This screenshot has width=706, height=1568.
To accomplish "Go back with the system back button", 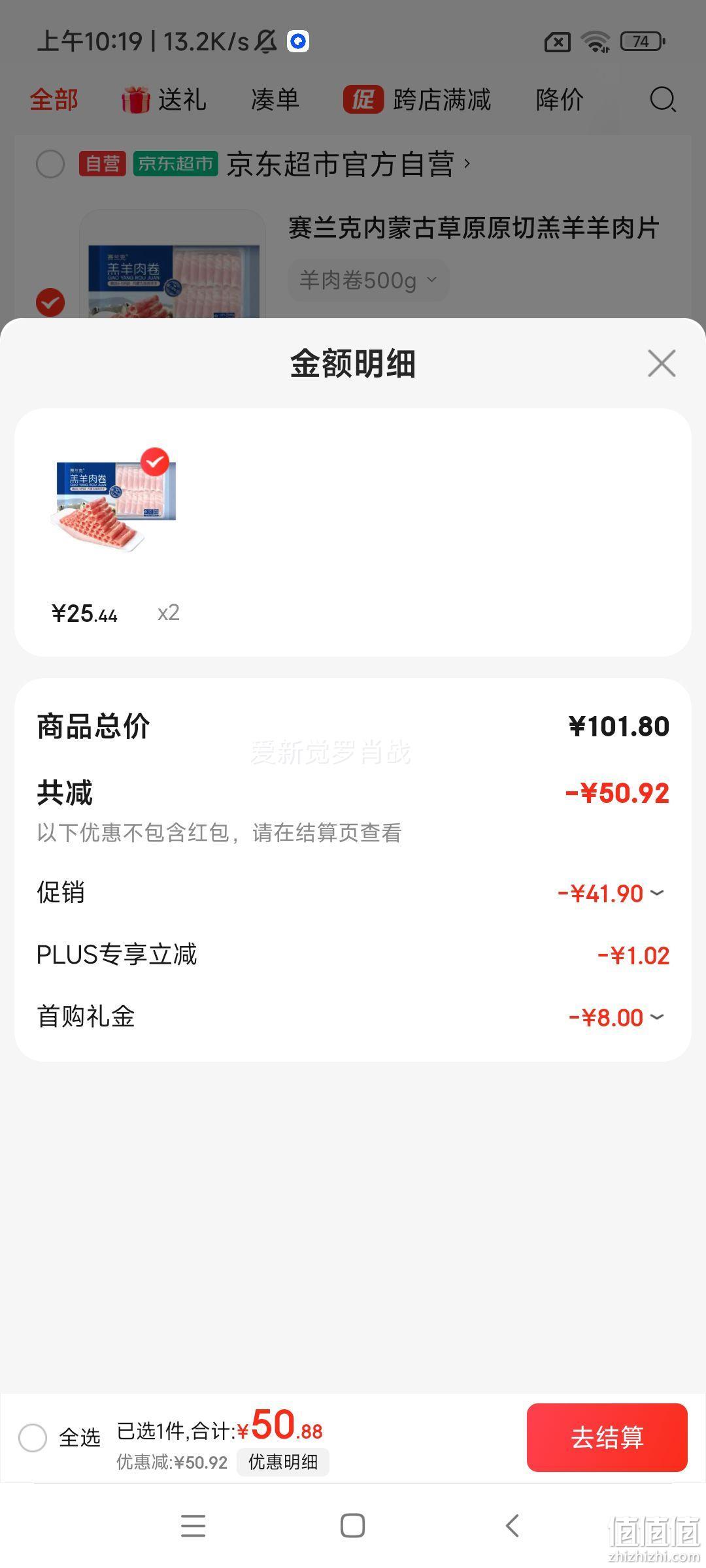I will tap(513, 1526).
